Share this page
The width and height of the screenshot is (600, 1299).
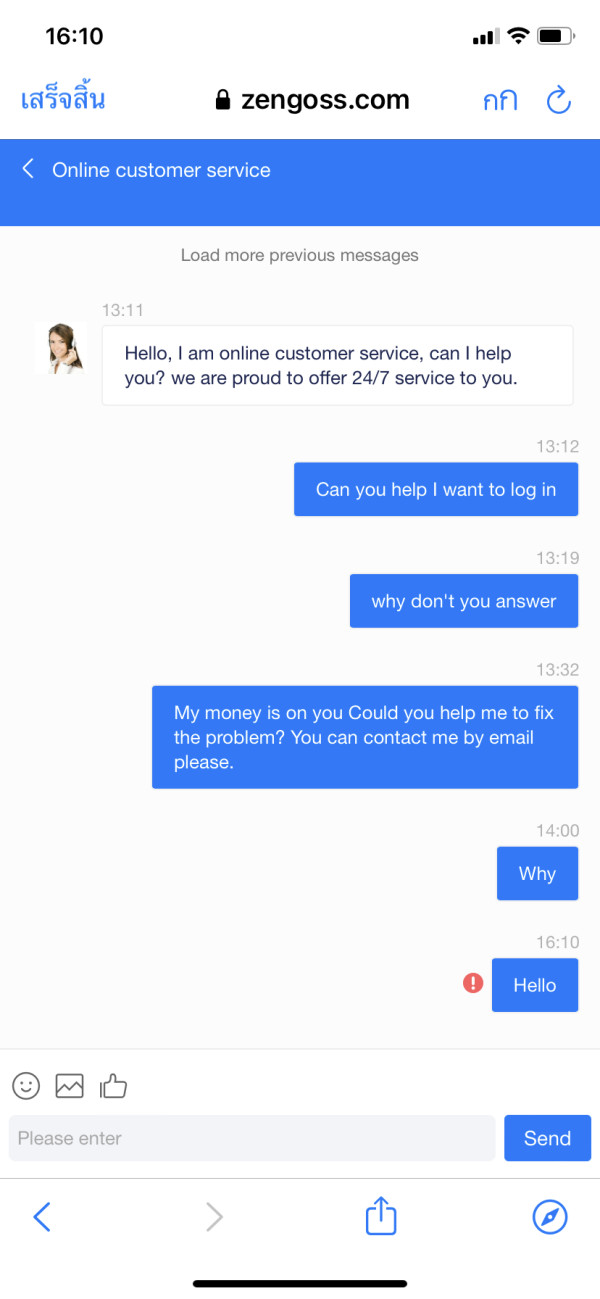point(381,1215)
